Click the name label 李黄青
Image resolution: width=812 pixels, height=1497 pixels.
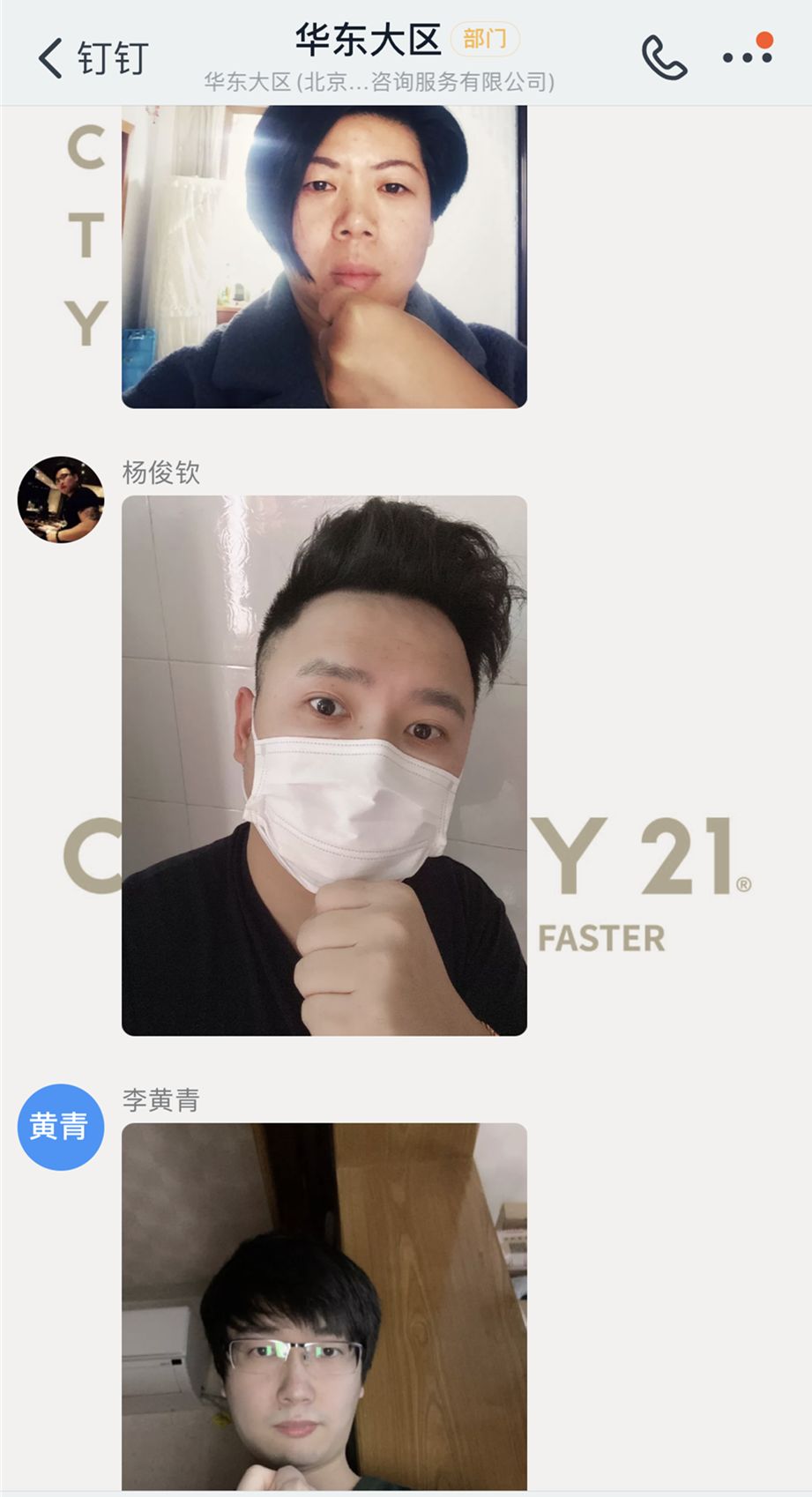(x=160, y=1100)
